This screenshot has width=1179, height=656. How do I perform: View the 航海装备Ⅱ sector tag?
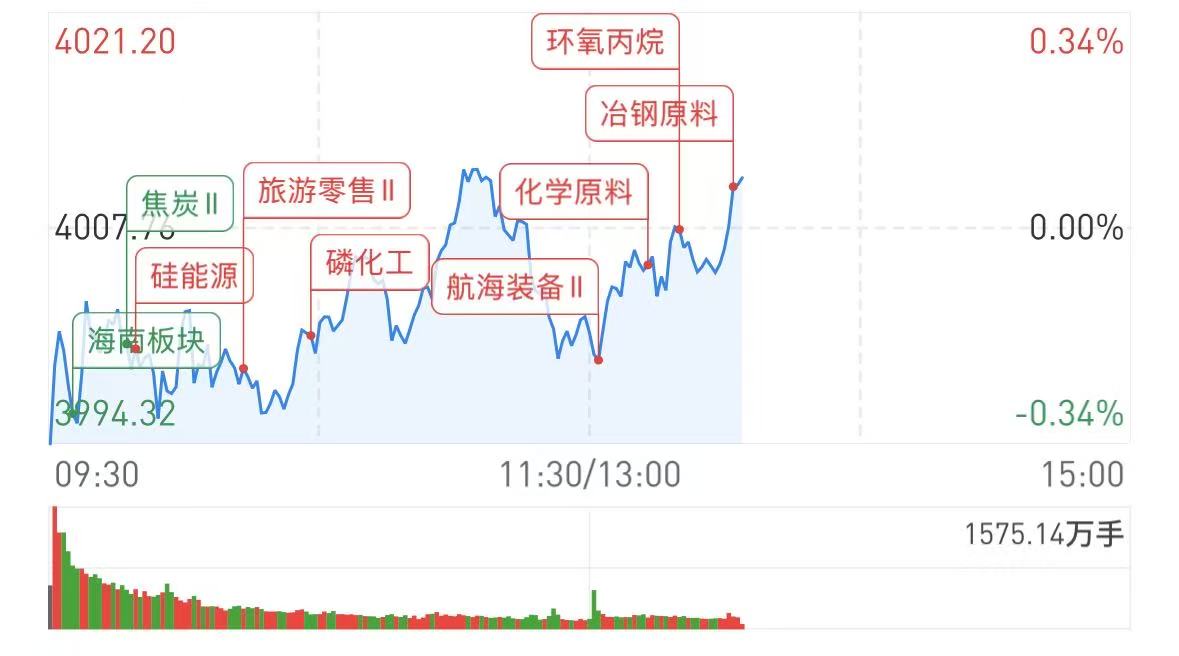515,287
